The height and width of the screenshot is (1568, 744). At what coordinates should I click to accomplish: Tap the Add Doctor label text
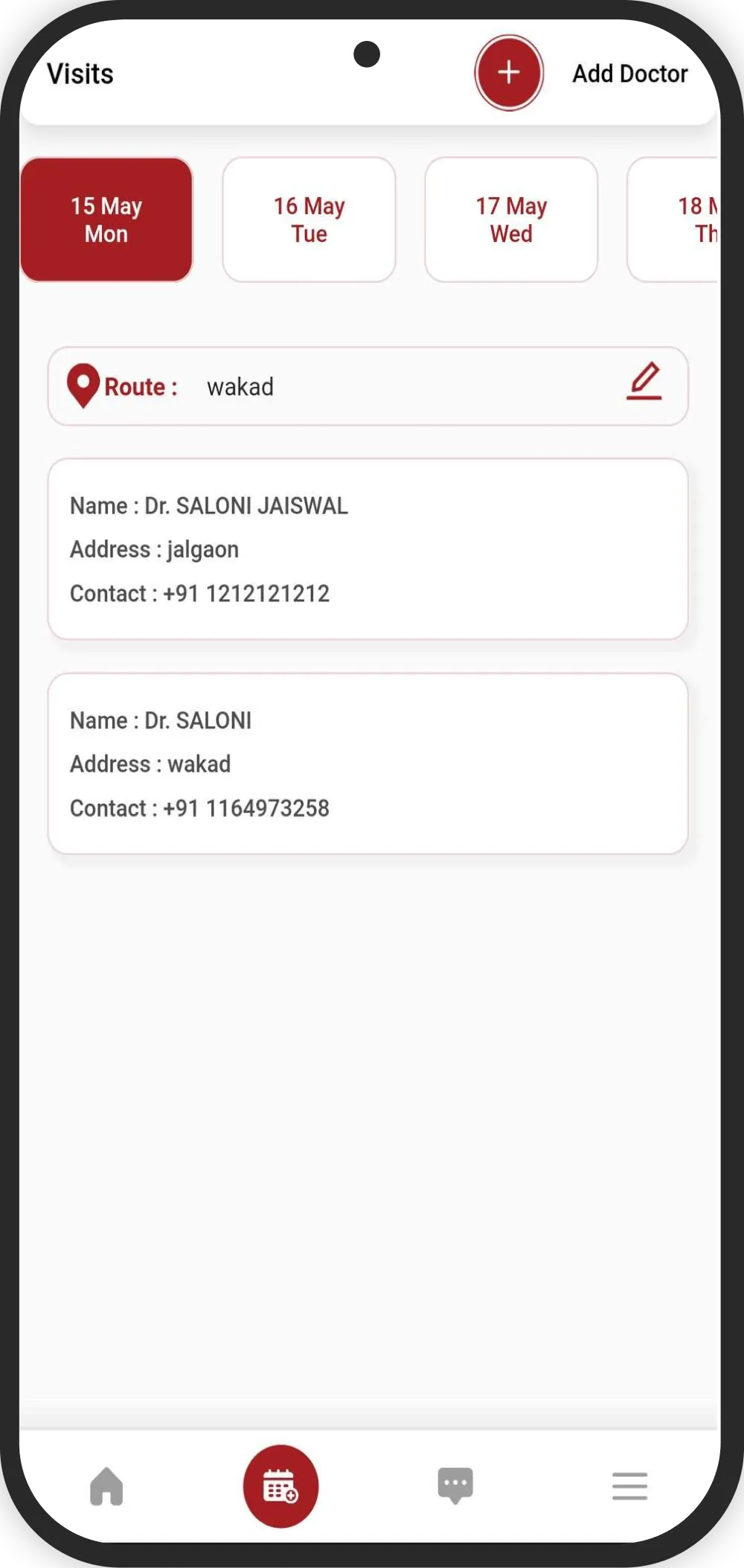pos(629,73)
